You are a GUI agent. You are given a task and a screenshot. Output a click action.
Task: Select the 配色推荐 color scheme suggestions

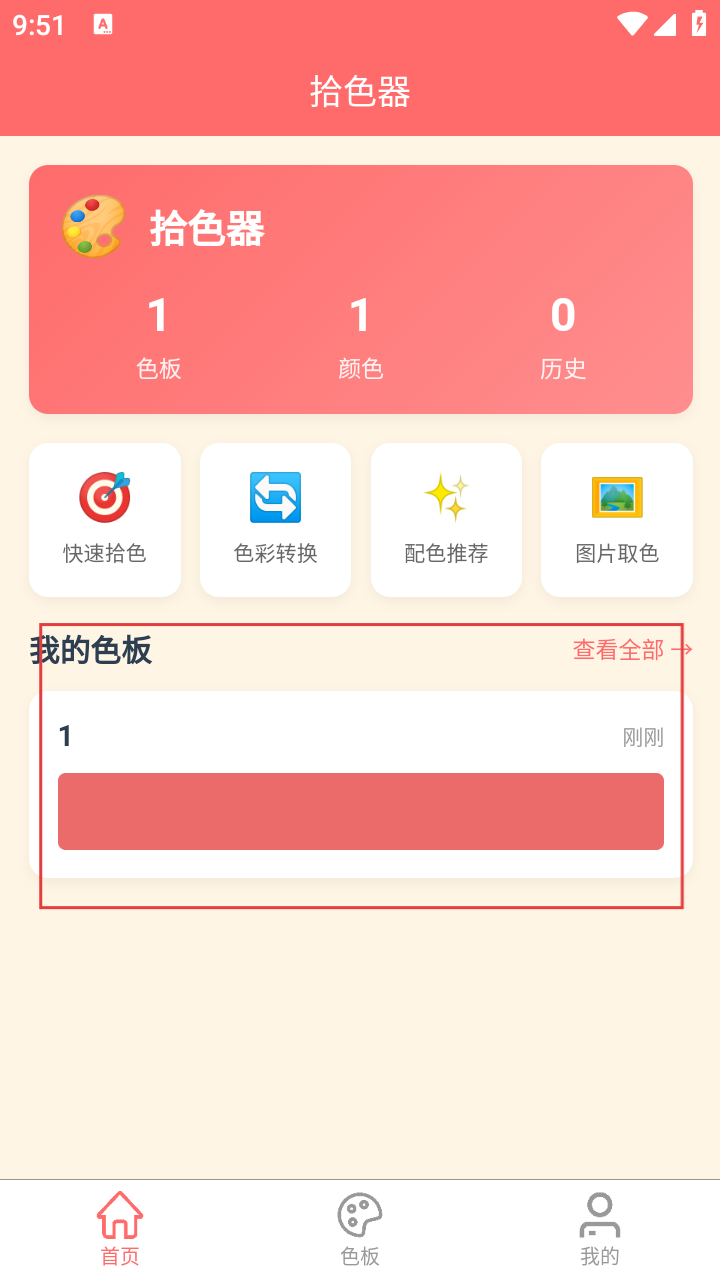(x=446, y=520)
